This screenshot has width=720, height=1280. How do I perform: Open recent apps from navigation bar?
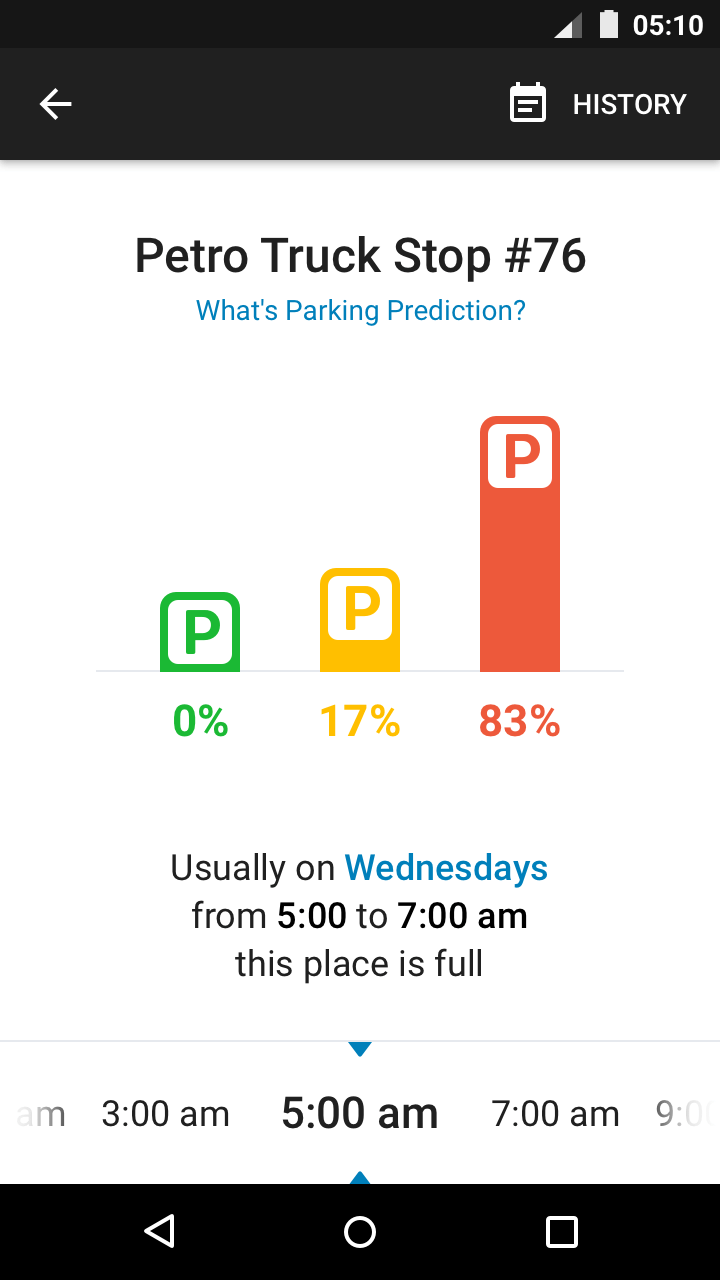pos(562,1232)
